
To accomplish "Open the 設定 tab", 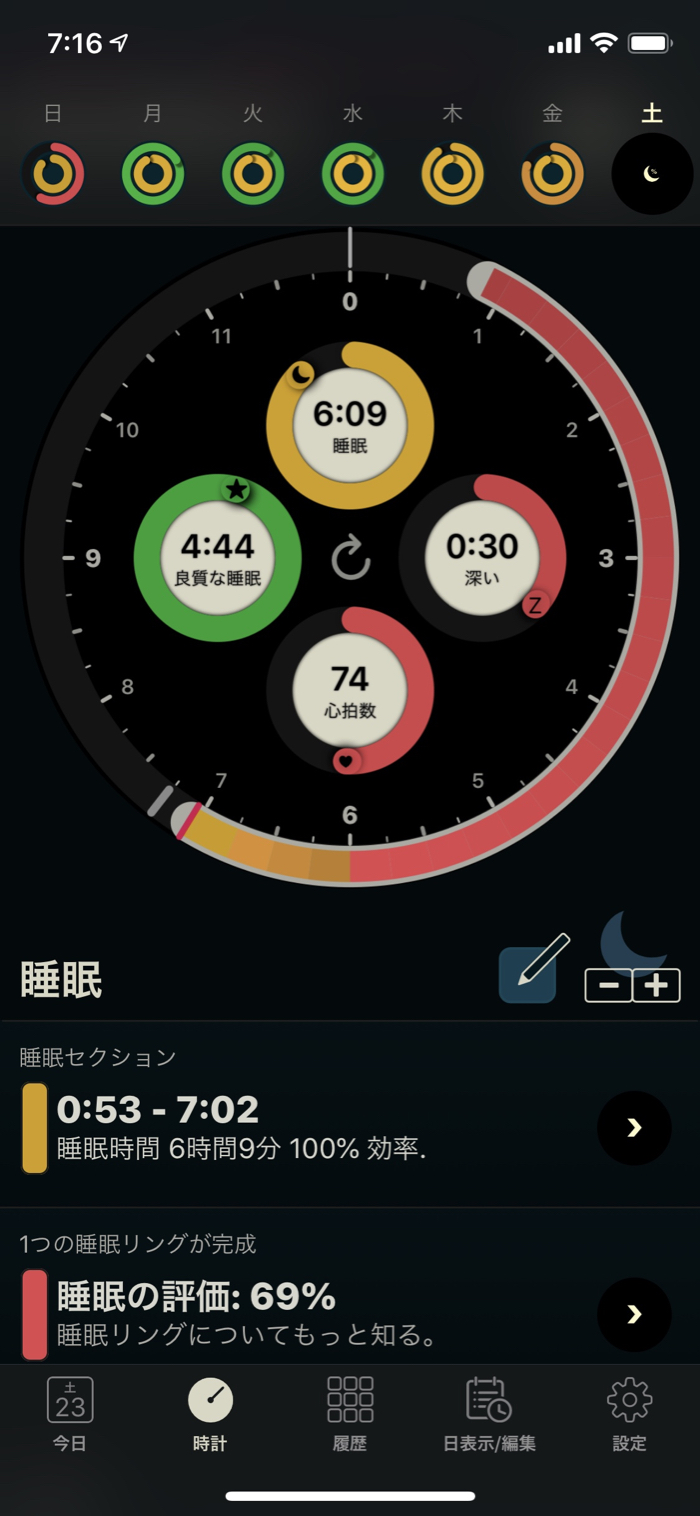I will (x=630, y=1413).
